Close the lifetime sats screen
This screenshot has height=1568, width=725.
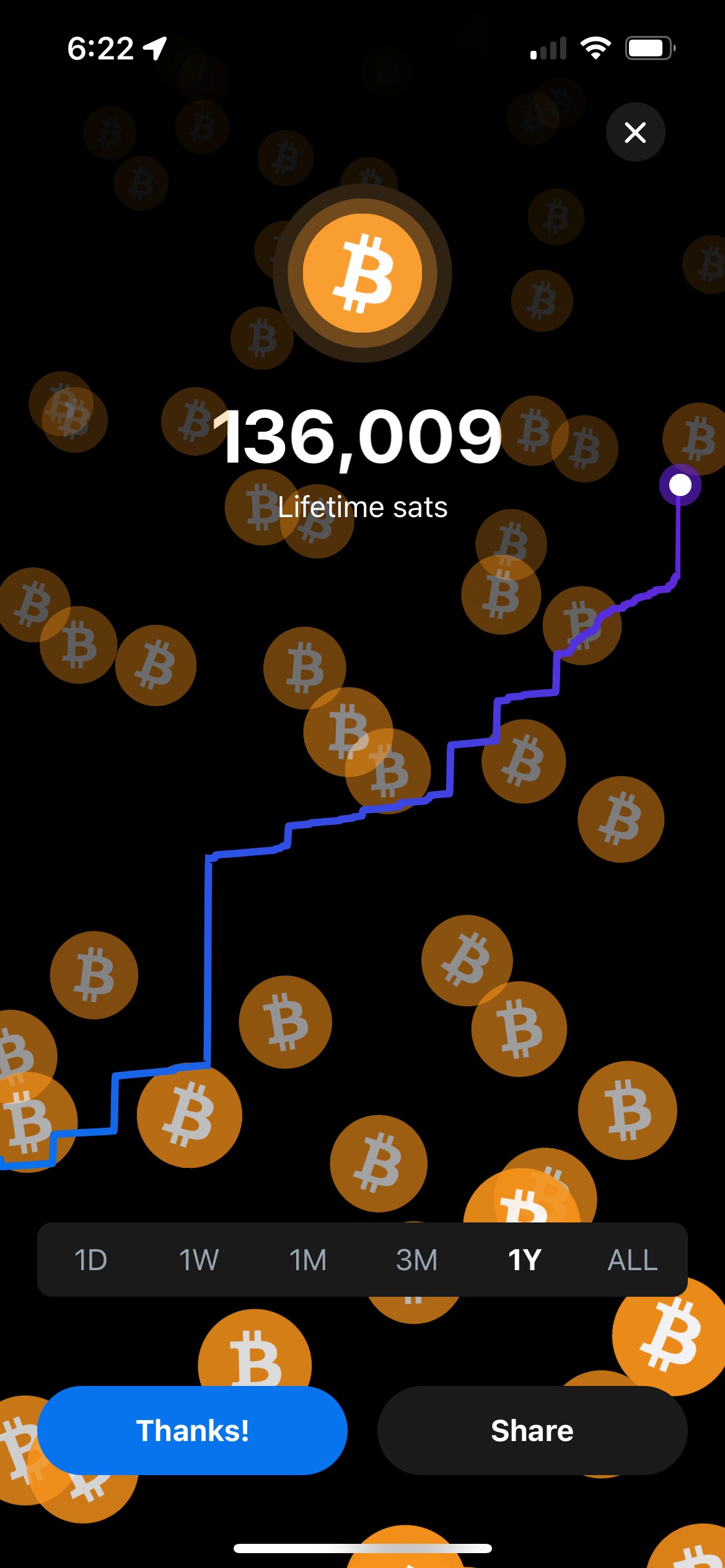tap(635, 133)
